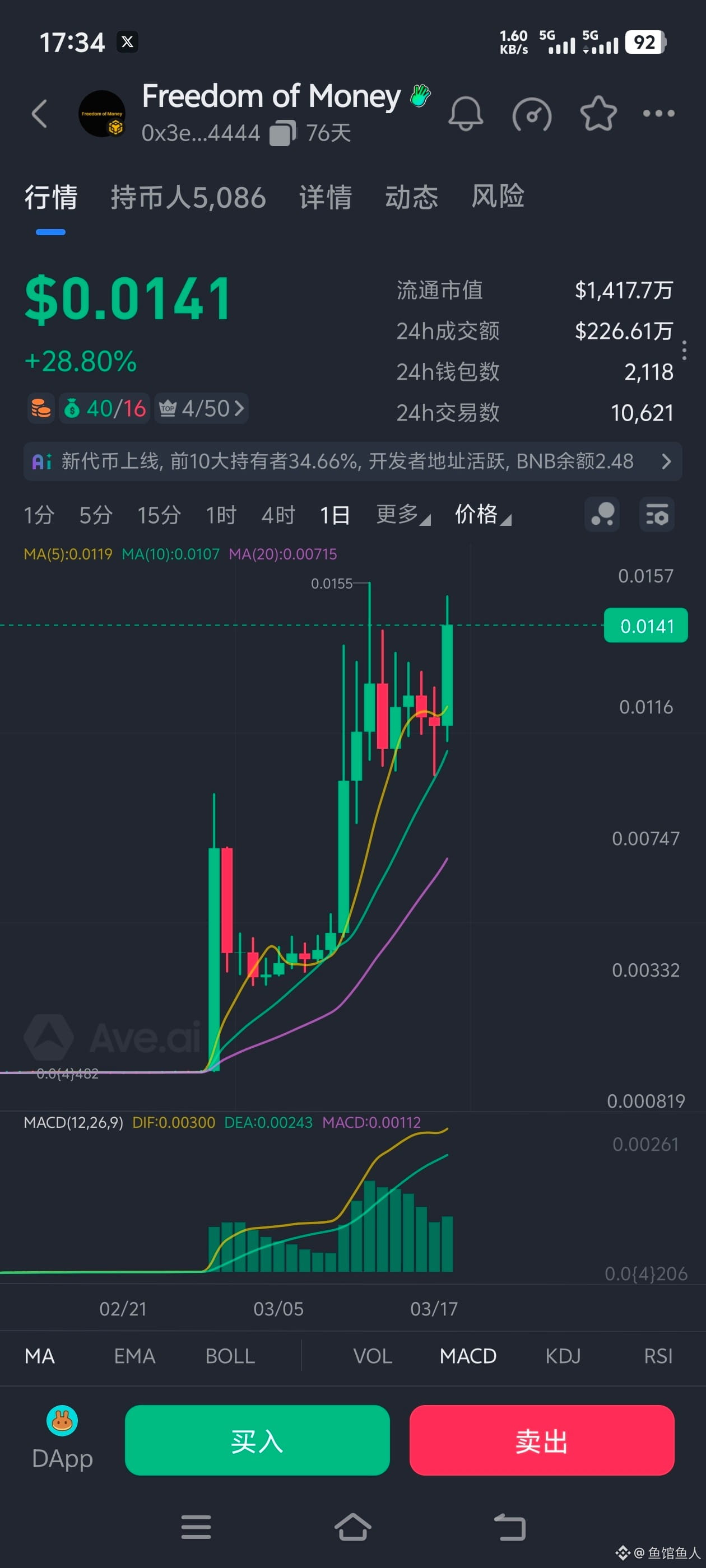Copy the 0x3e...4444 contract address
The height and width of the screenshot is (1568, 706).
pos(282,133)
